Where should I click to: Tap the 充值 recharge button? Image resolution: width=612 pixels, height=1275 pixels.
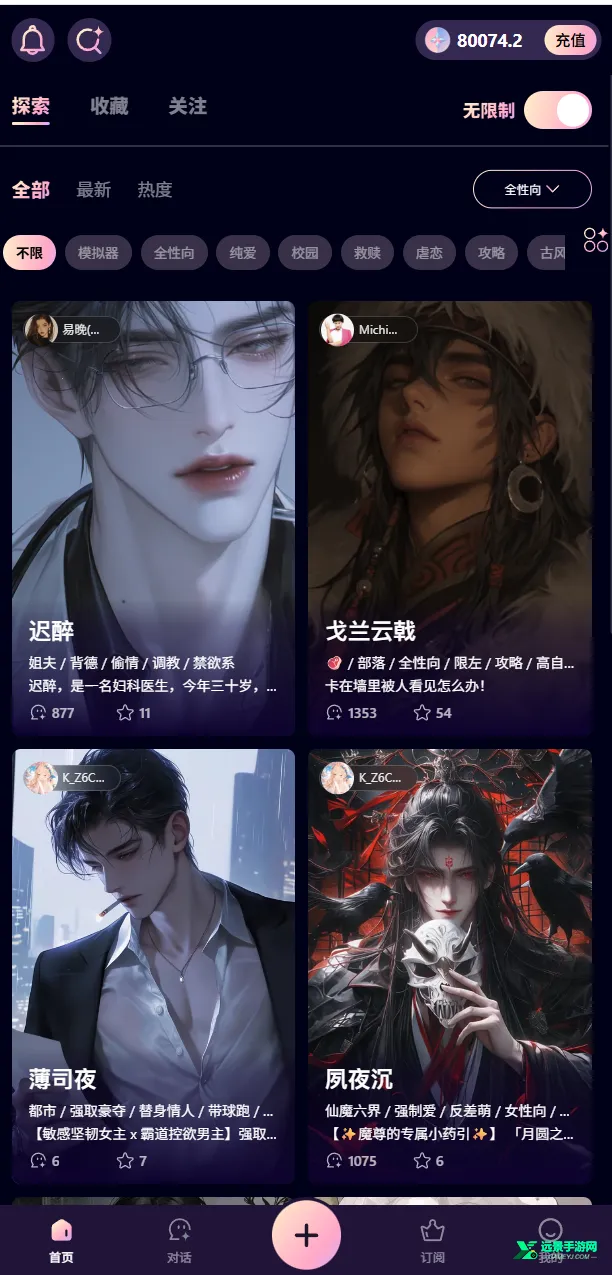coord(570,40)
